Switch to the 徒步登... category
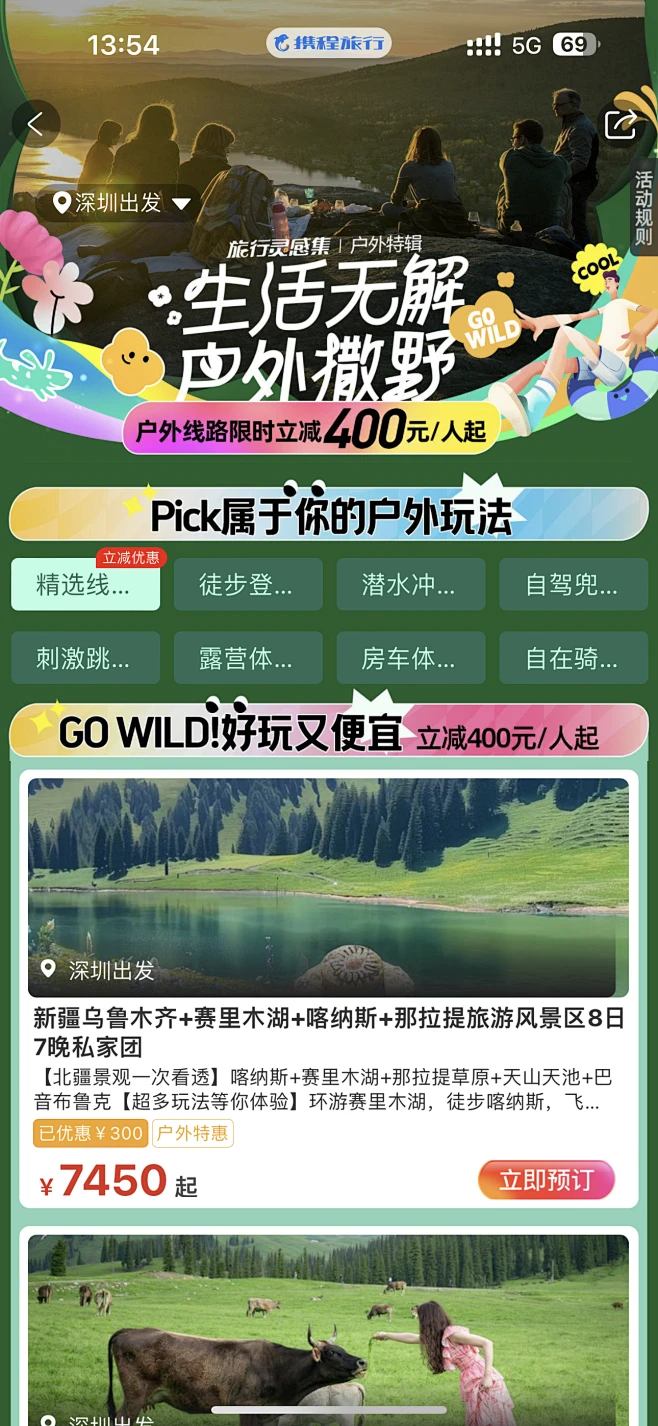This screenshot has height=1426, width=658. 248,585
